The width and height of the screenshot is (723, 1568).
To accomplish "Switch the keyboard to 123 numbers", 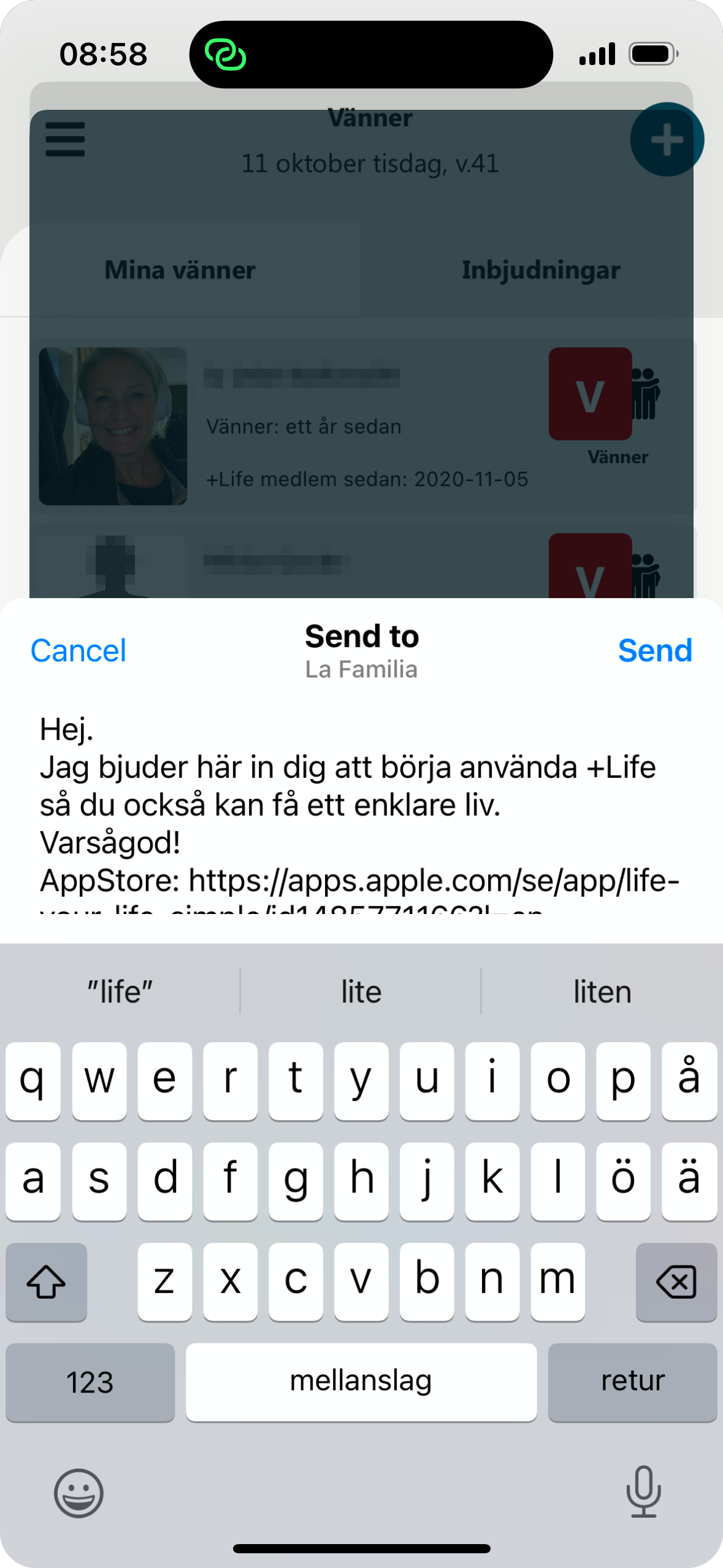I will (90, 1382).
